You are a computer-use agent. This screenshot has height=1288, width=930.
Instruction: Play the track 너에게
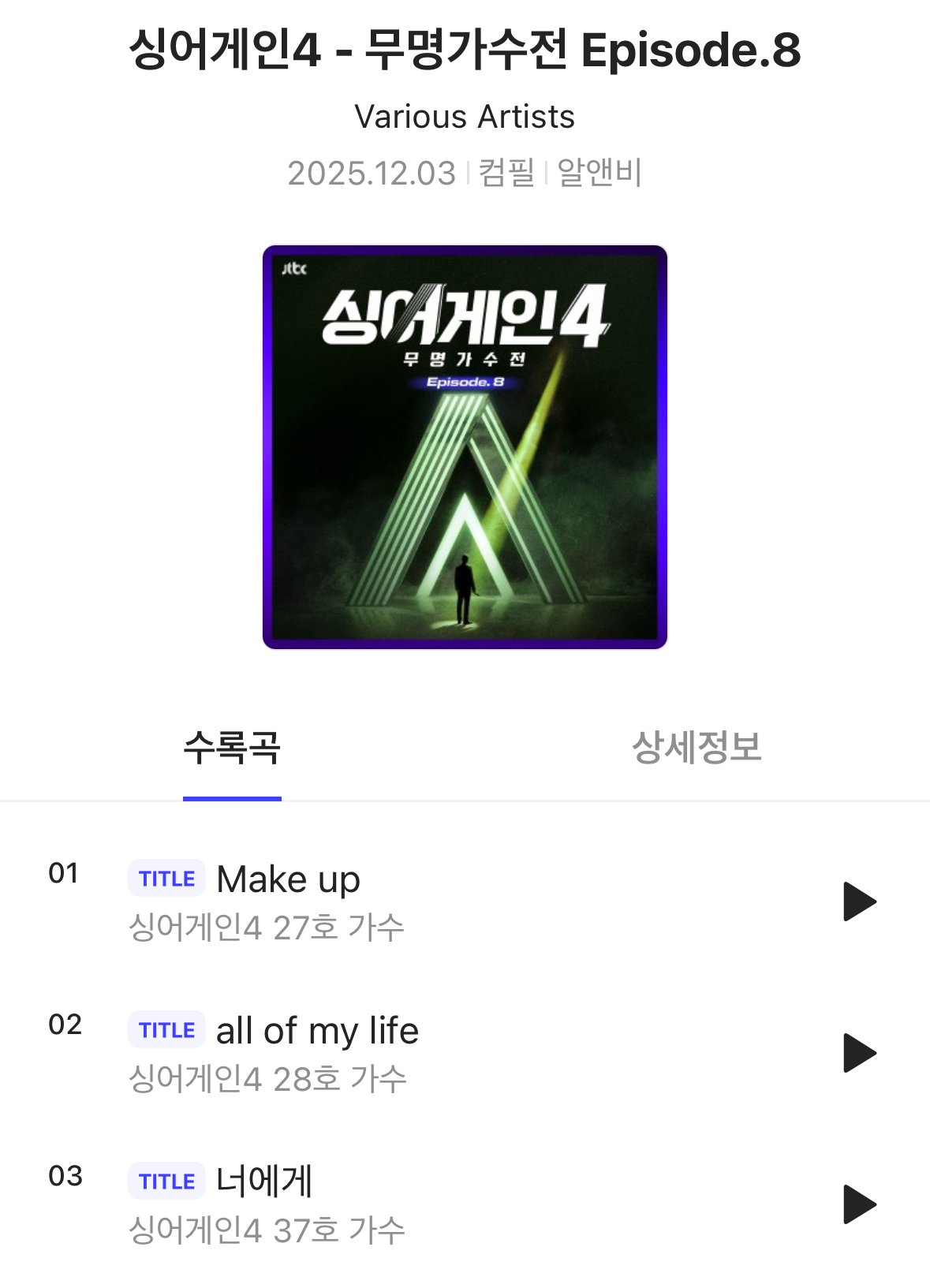[x=858, y=1204]
